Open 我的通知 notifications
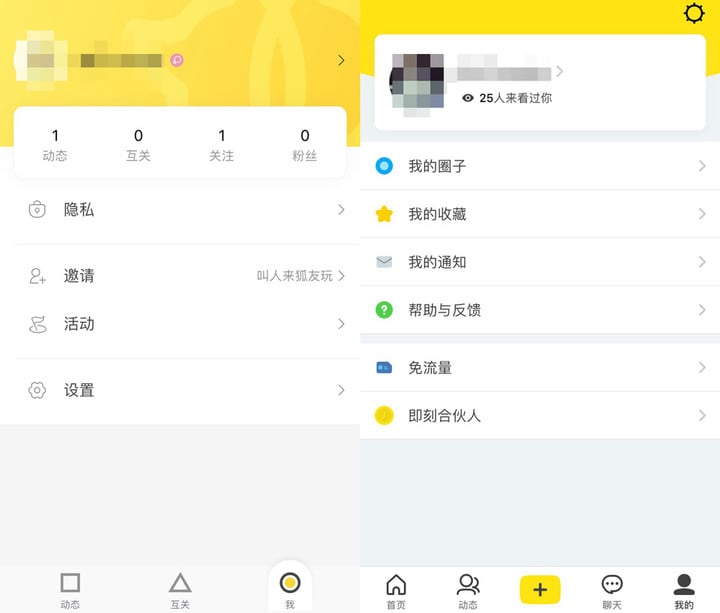The height and width of the screenshot is (613, 720). (540, 262)
